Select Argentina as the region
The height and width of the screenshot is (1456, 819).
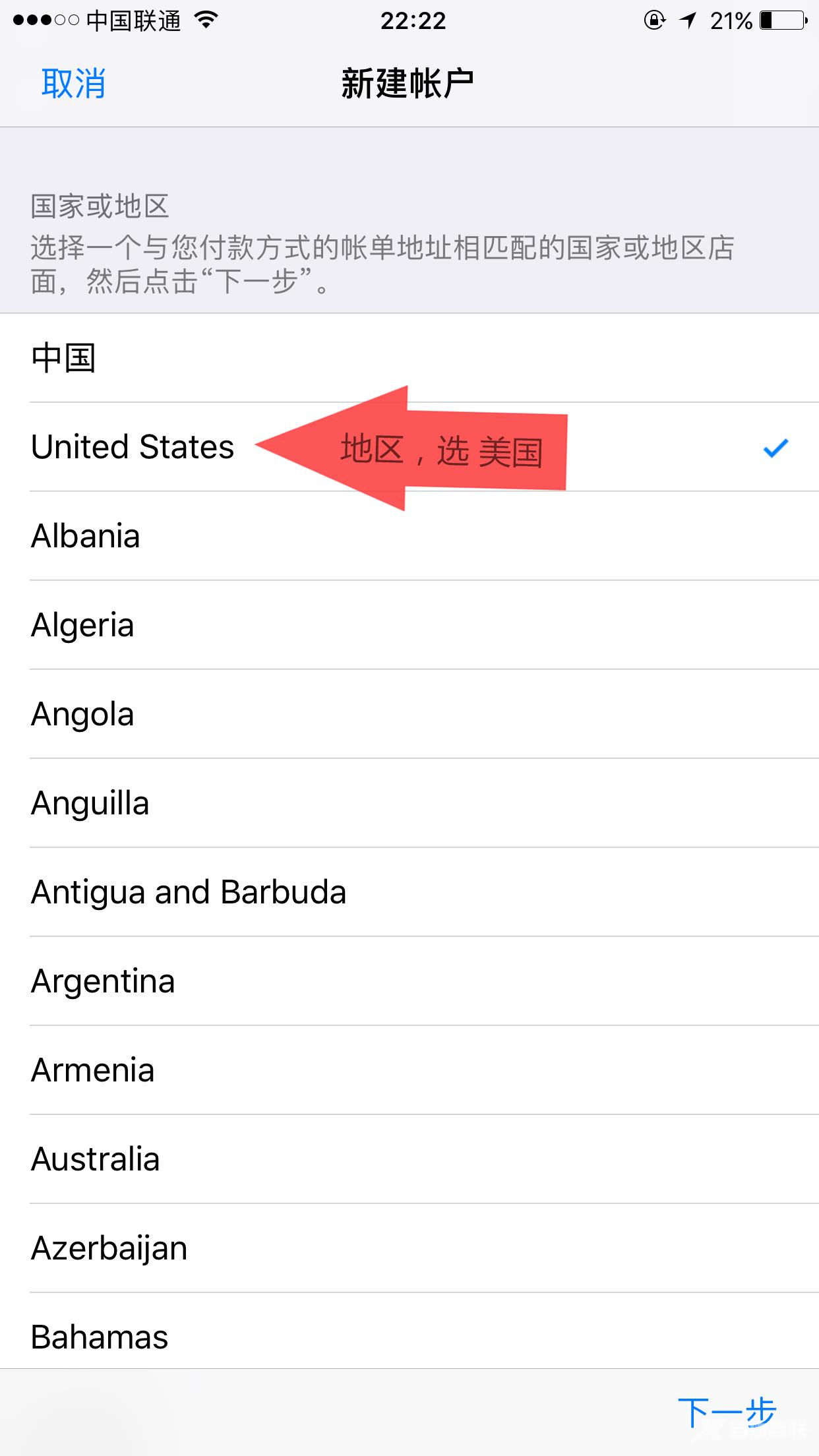pos(104,981)
